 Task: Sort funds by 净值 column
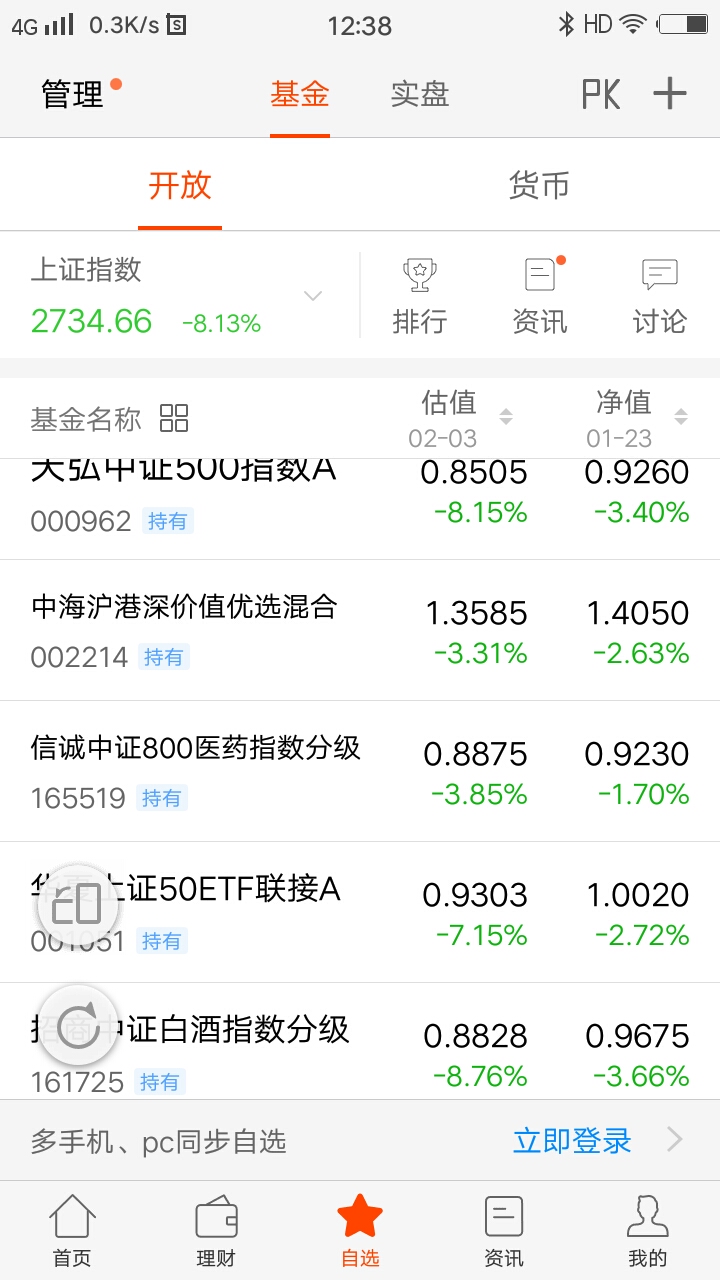[636, 419]
